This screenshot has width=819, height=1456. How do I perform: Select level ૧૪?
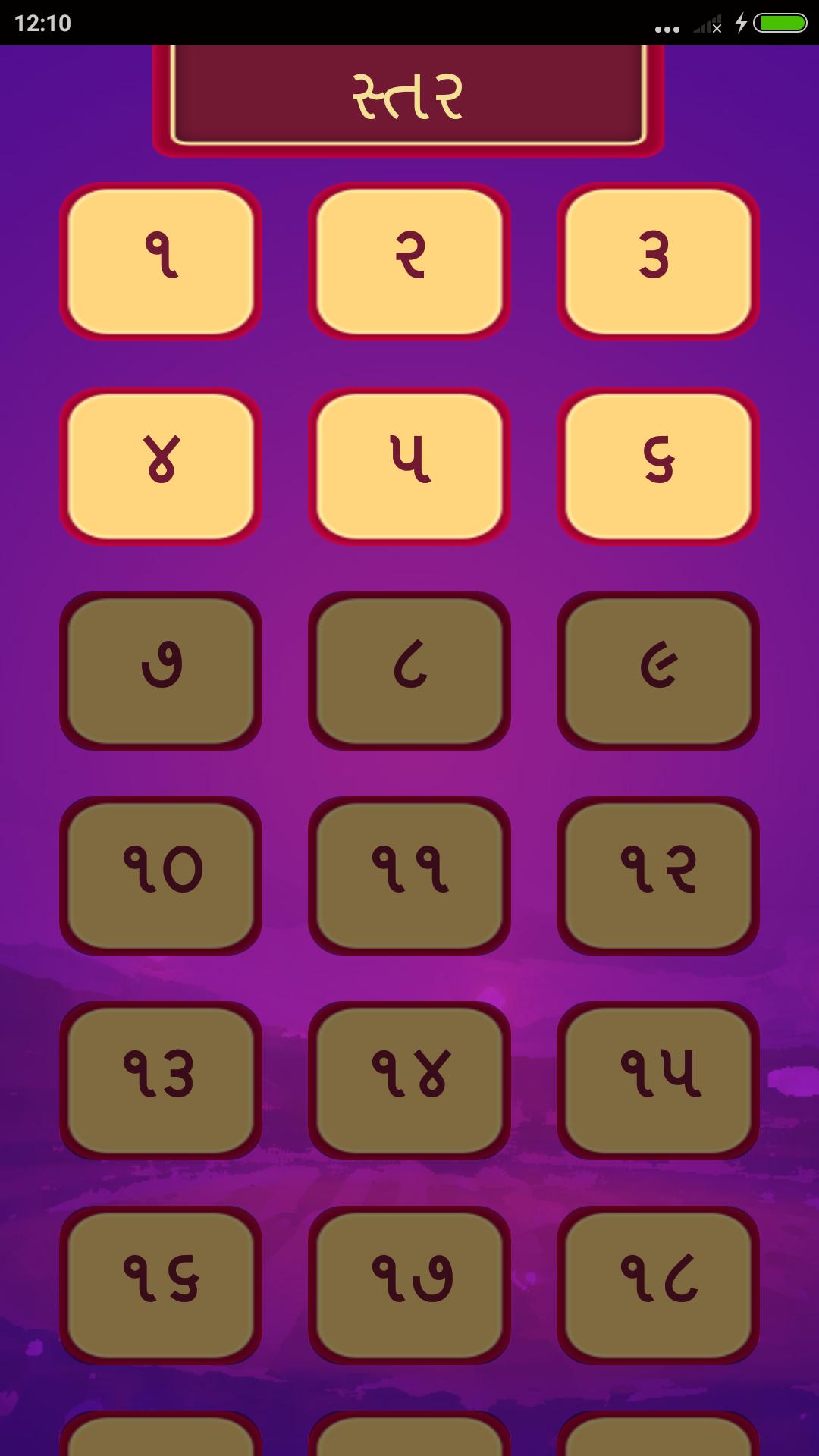point(409,1081)
